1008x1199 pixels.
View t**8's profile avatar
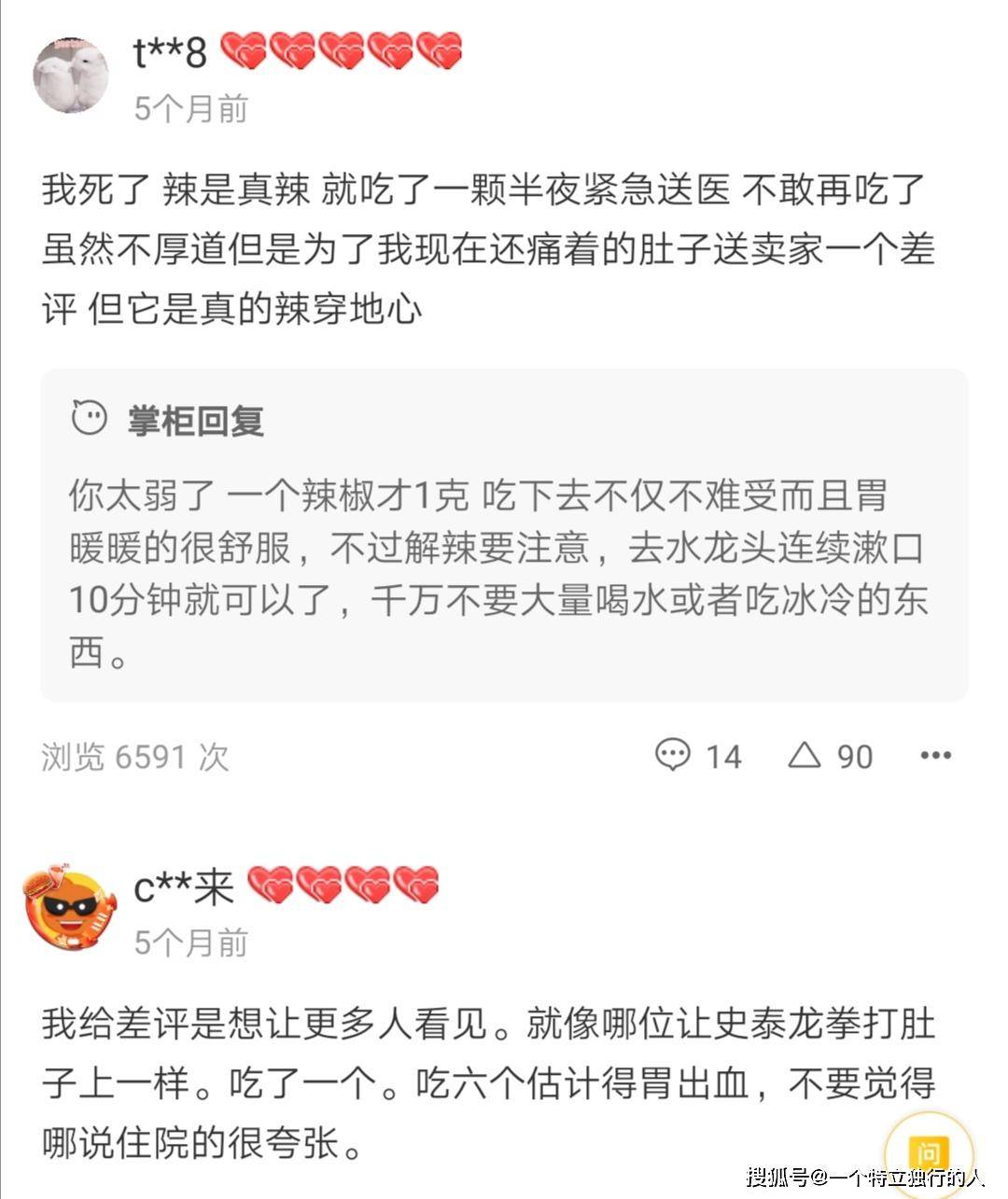point(71,75)
